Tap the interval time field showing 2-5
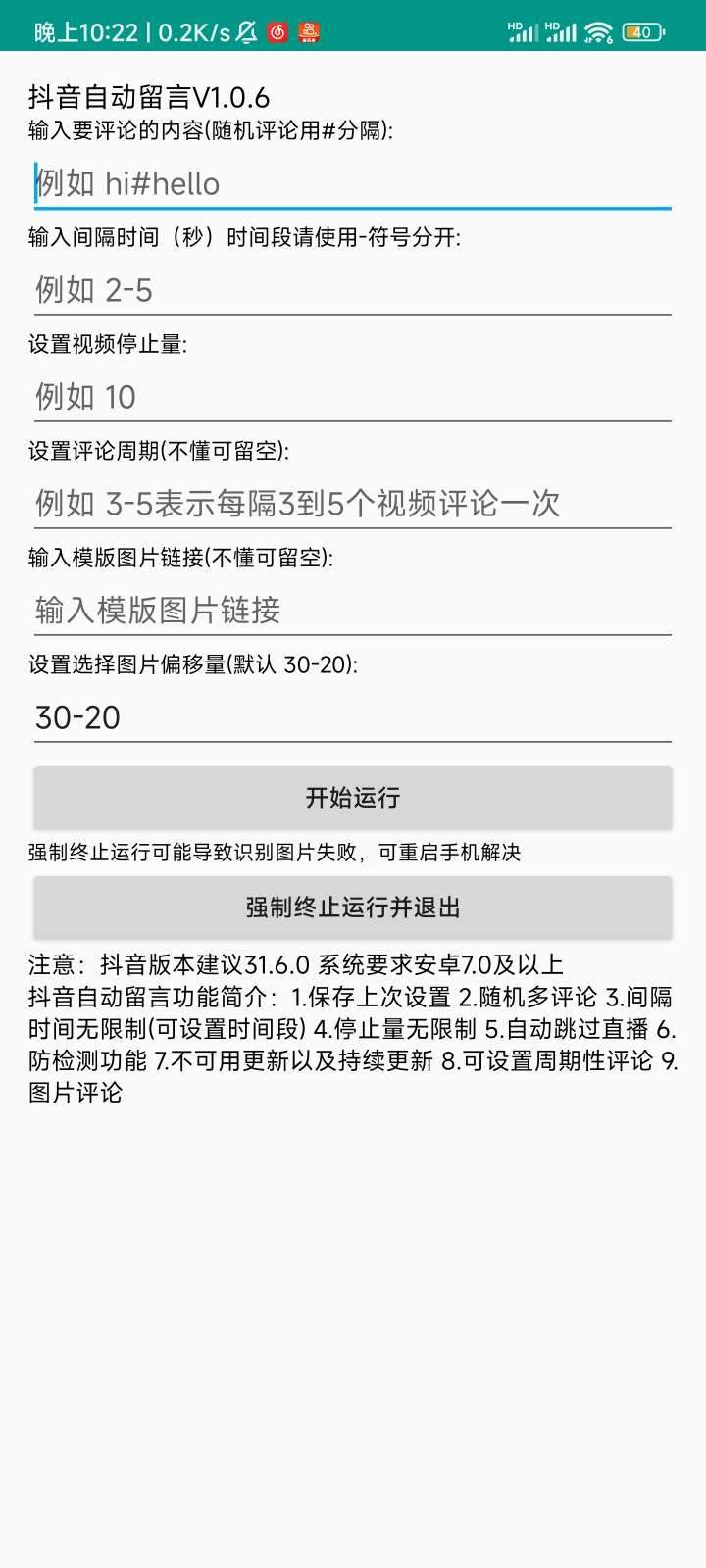706x1568 pixels. coord(353,290)
